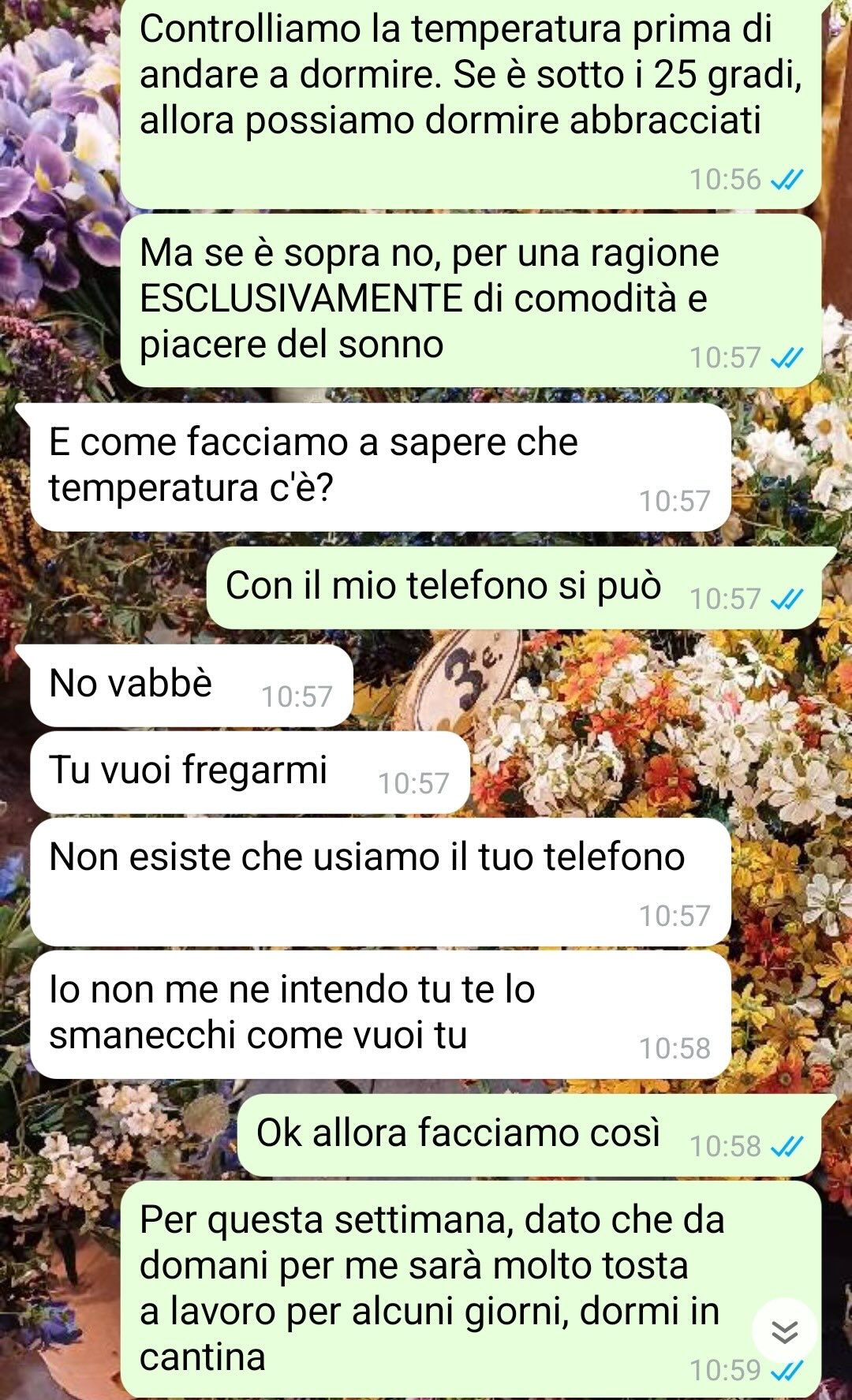Image resolution: width=852 pixels, height=1400 pixels.
Task: Jump to the latest messages with the down arrow
Action: pyautogui.click(x=783, y=1331)
